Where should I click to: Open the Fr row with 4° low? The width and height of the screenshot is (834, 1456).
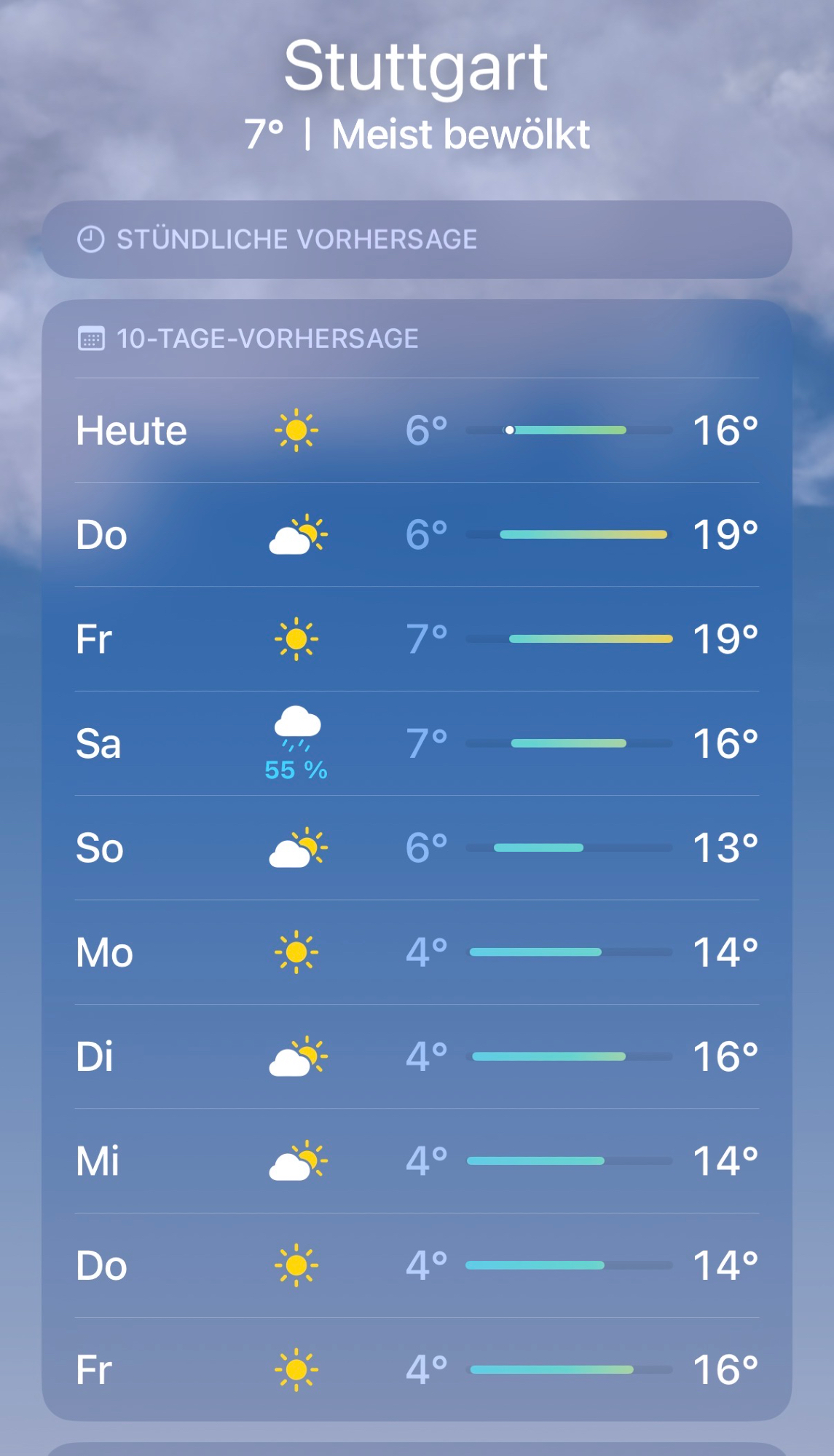coord(417,1369)
